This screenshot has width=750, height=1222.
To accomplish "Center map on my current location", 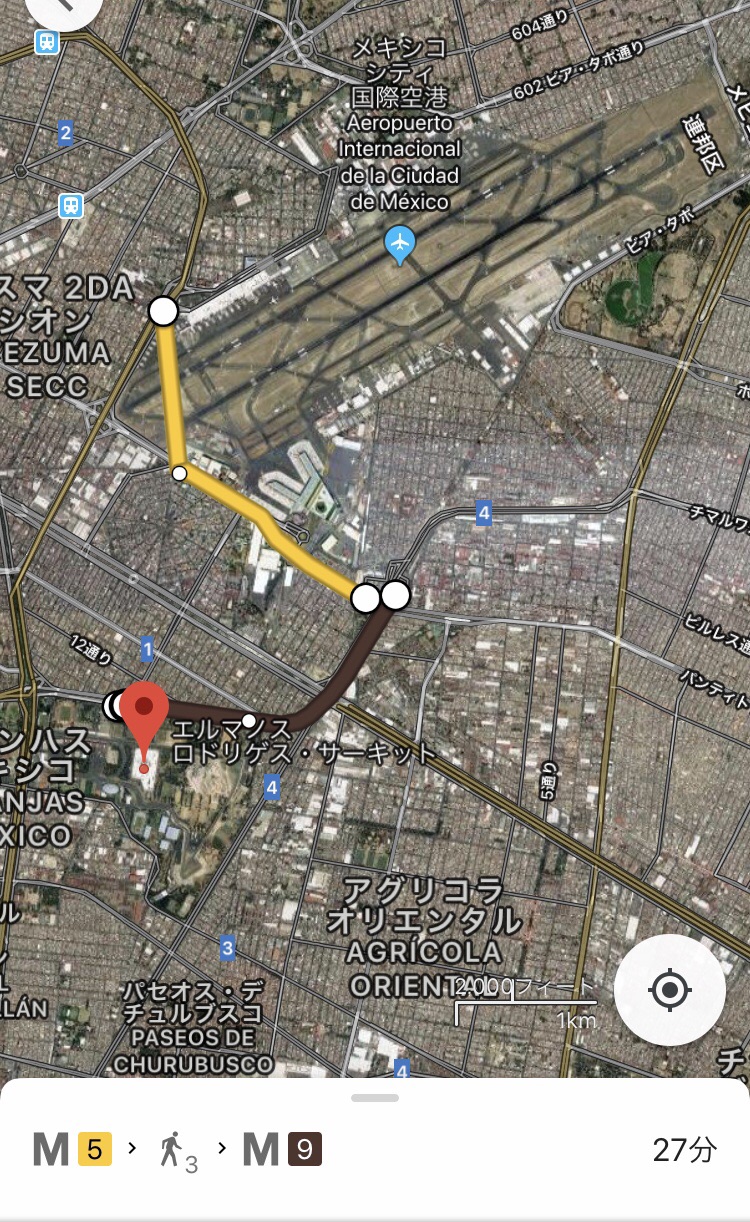I will [669, 990].
